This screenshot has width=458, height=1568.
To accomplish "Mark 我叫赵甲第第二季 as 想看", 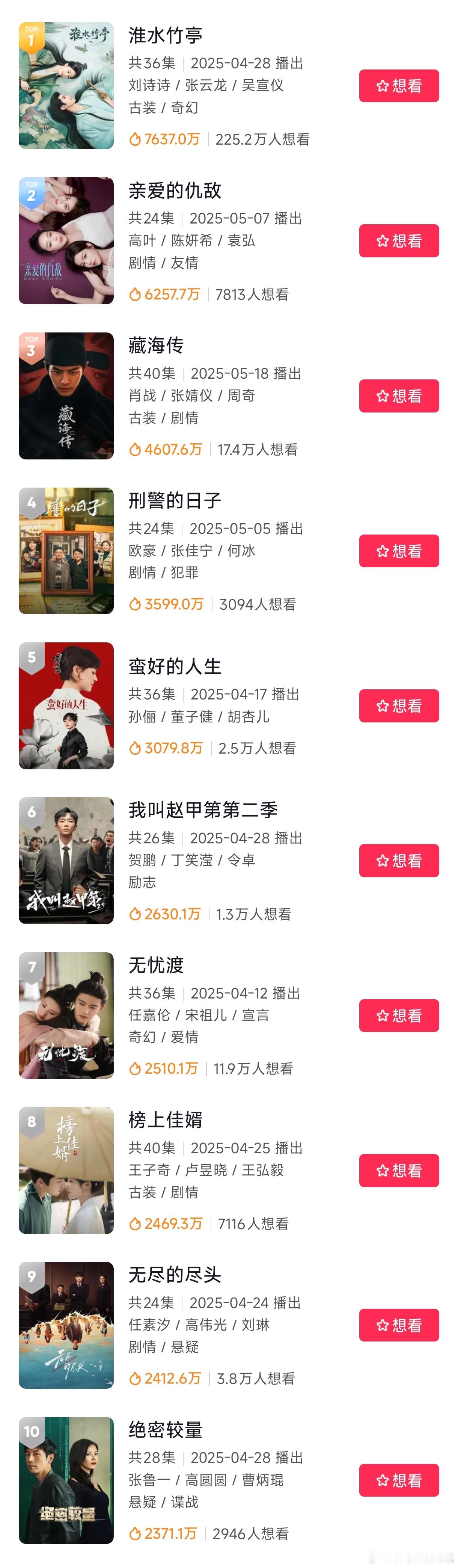I will pos(398,861).
